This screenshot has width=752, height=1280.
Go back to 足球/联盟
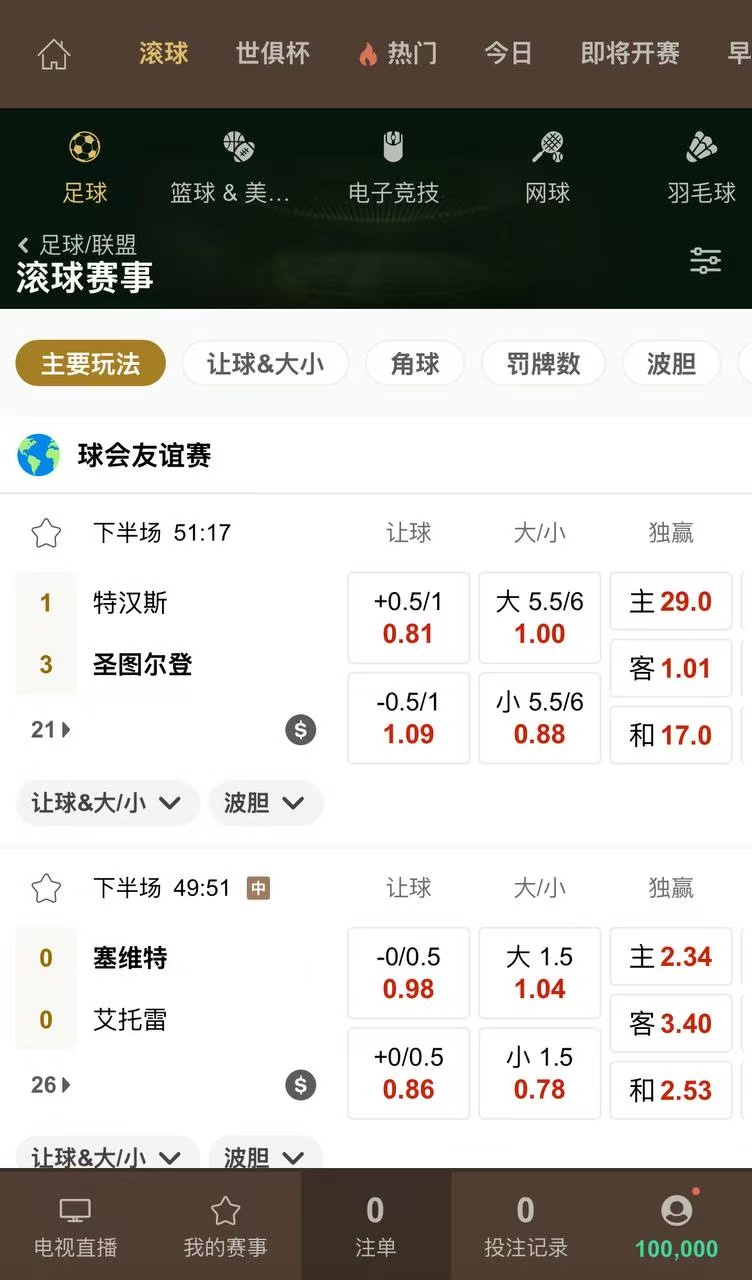[x=78, y=245]
